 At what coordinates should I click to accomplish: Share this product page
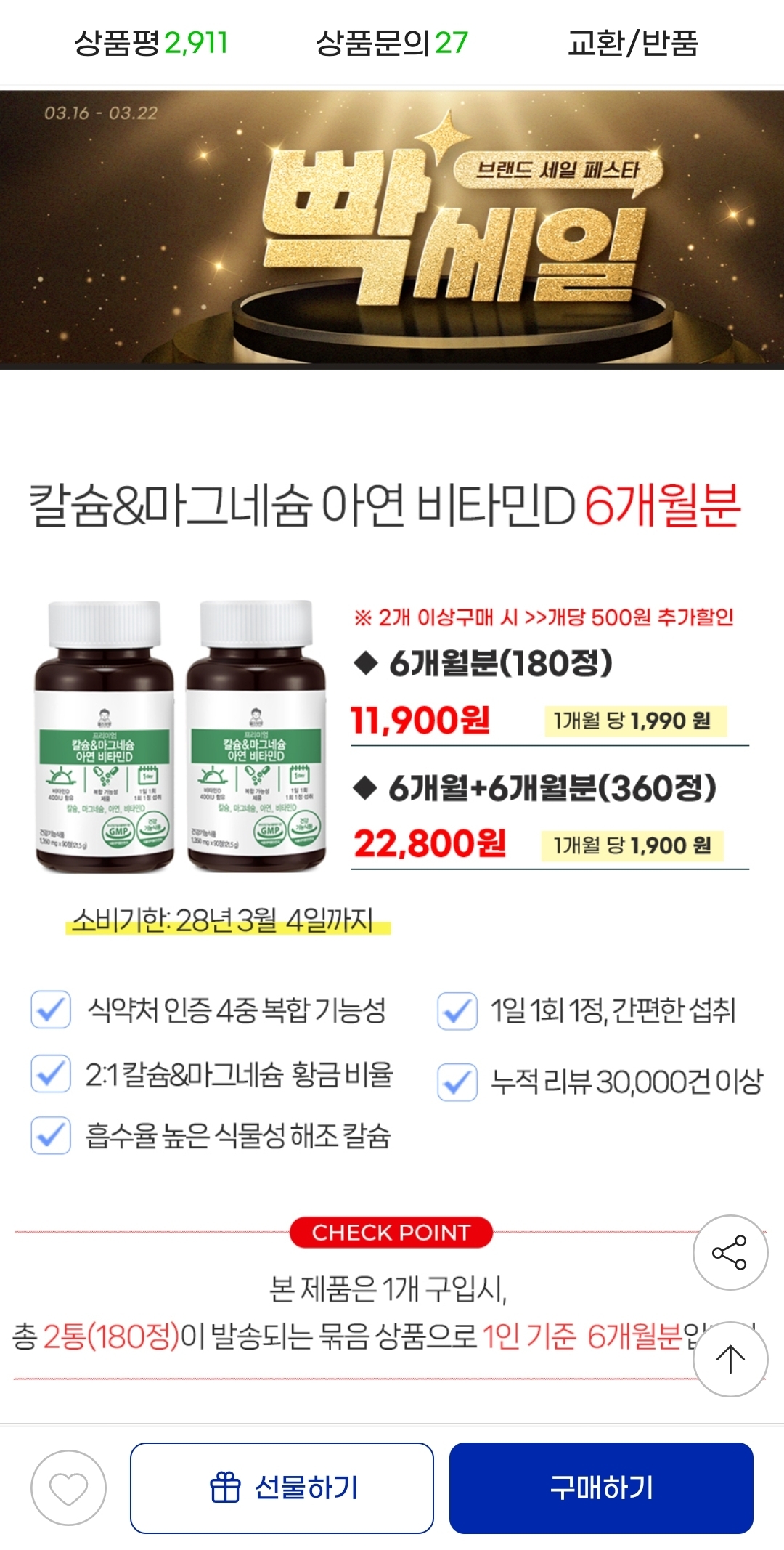(730, 1252)
